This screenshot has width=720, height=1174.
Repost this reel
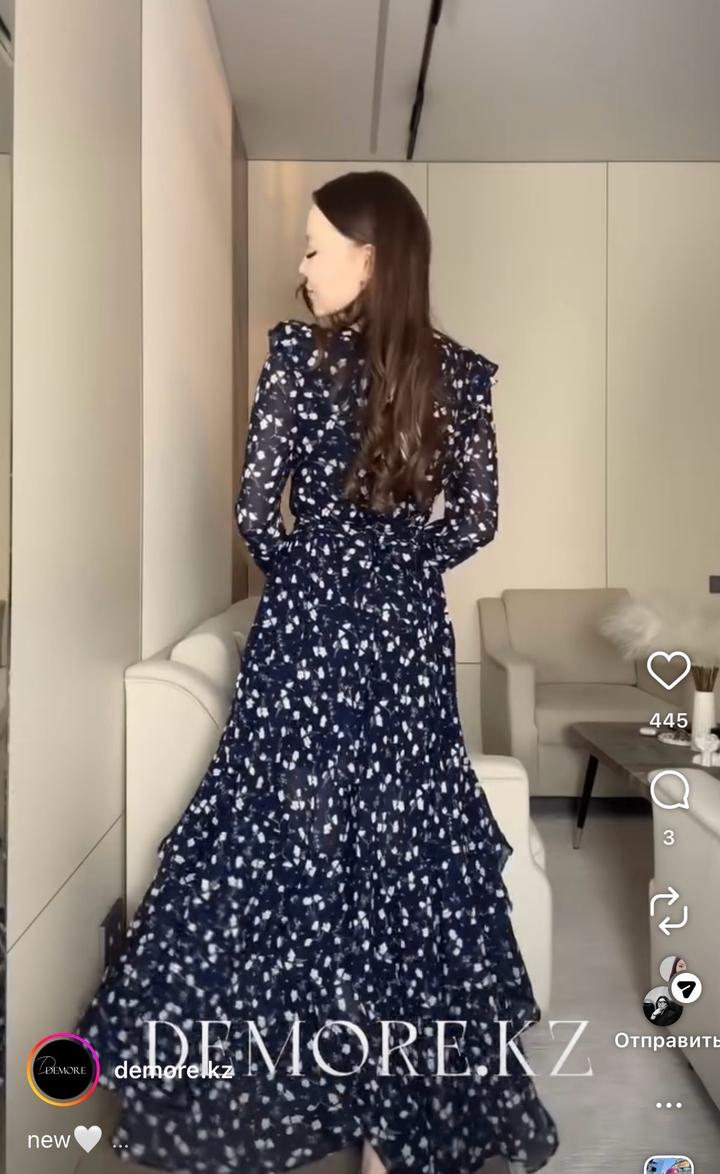[669, 911]
